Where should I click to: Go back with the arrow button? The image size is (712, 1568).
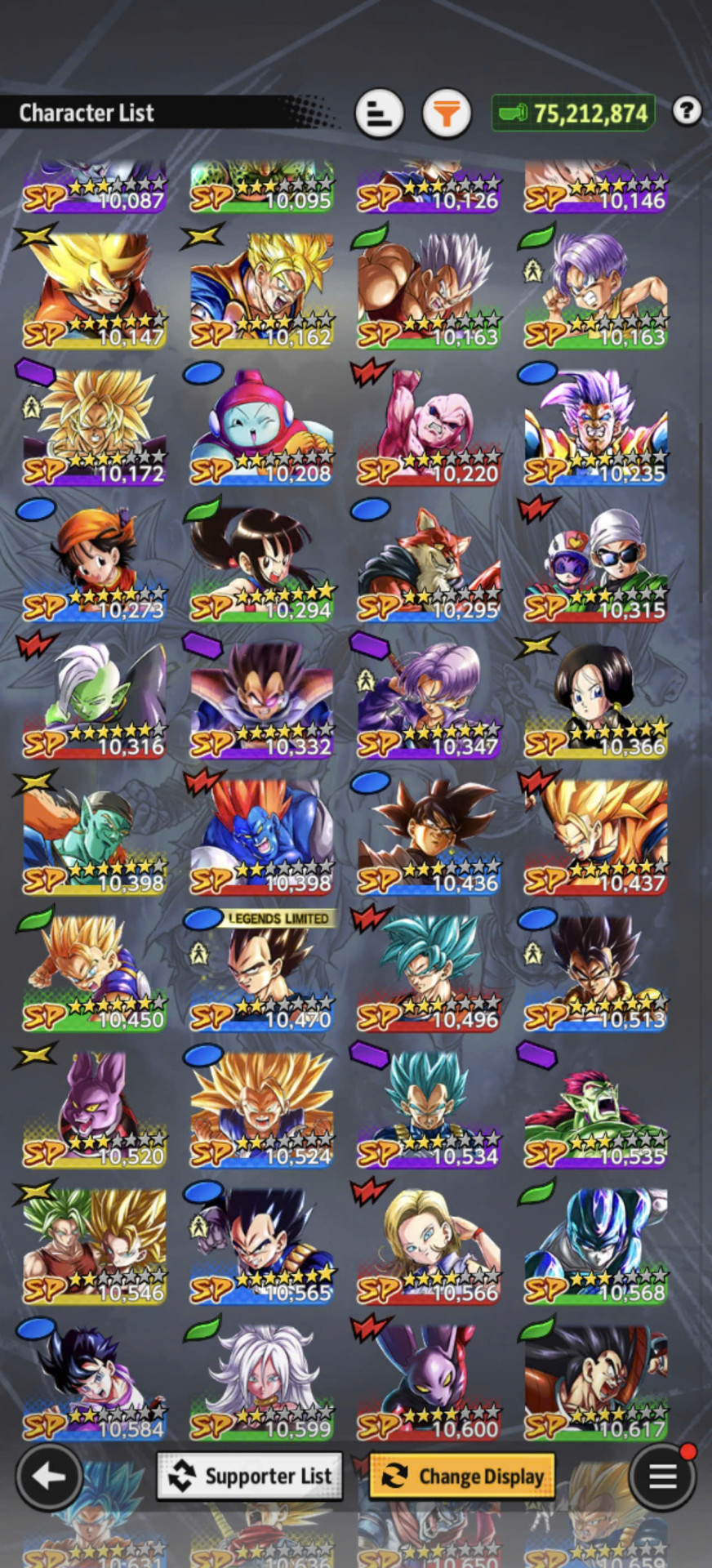tap(49, 1476)
